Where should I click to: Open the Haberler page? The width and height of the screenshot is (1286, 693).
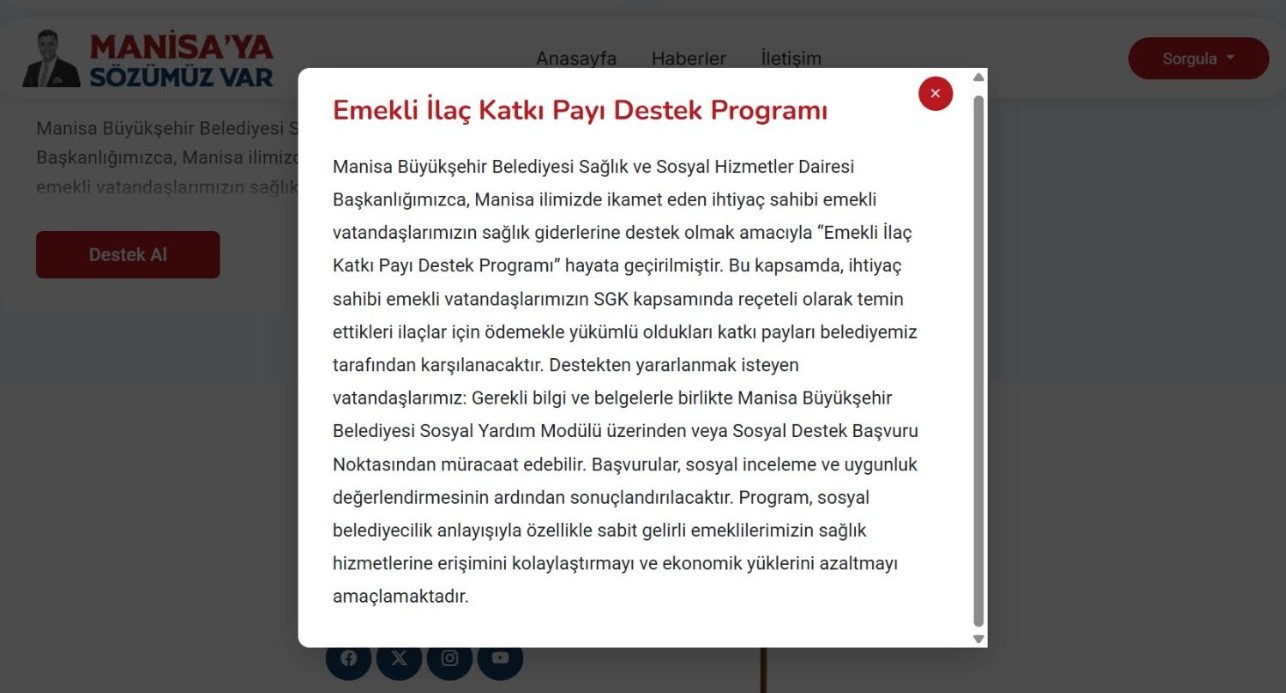(x=688, y=57)
